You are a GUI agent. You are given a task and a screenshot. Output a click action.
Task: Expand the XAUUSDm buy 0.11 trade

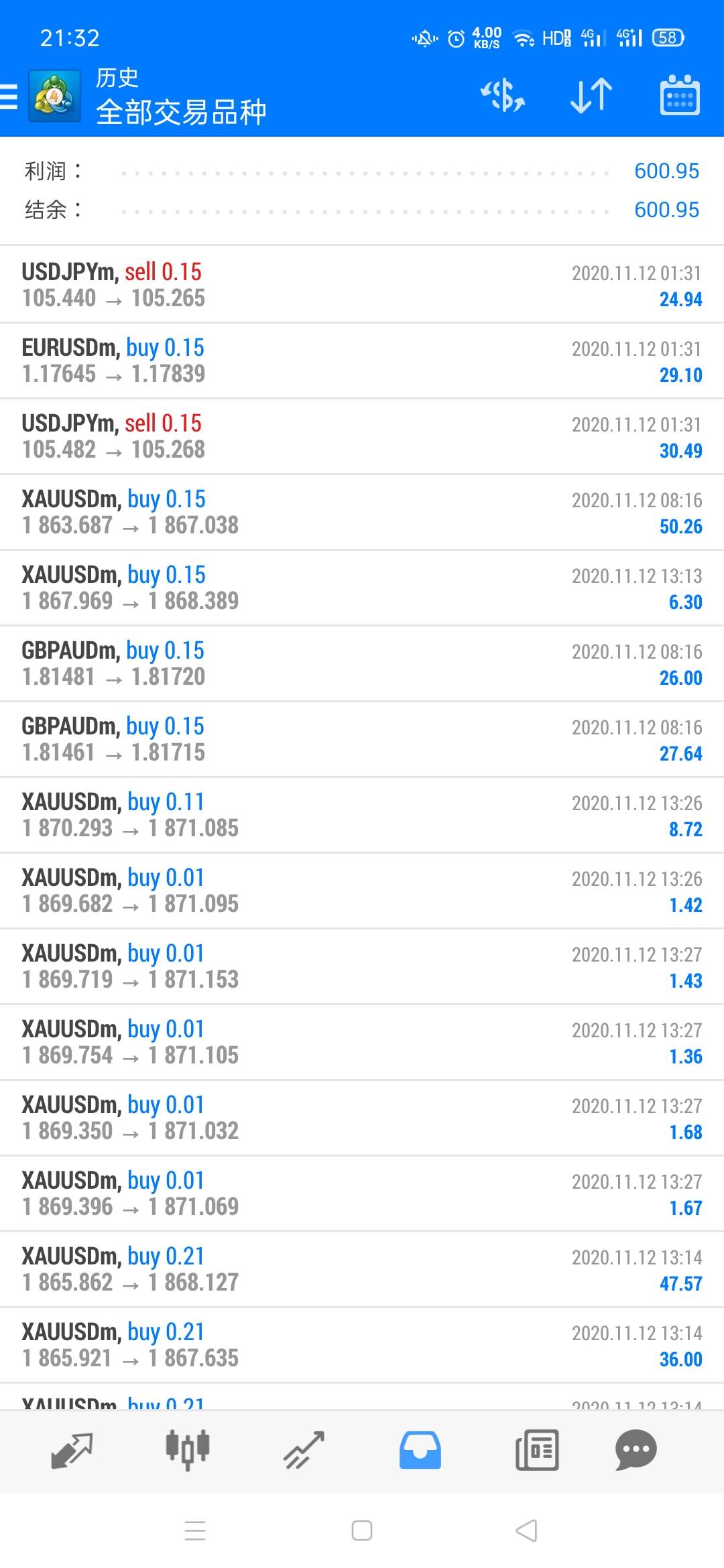pos(362,815)
